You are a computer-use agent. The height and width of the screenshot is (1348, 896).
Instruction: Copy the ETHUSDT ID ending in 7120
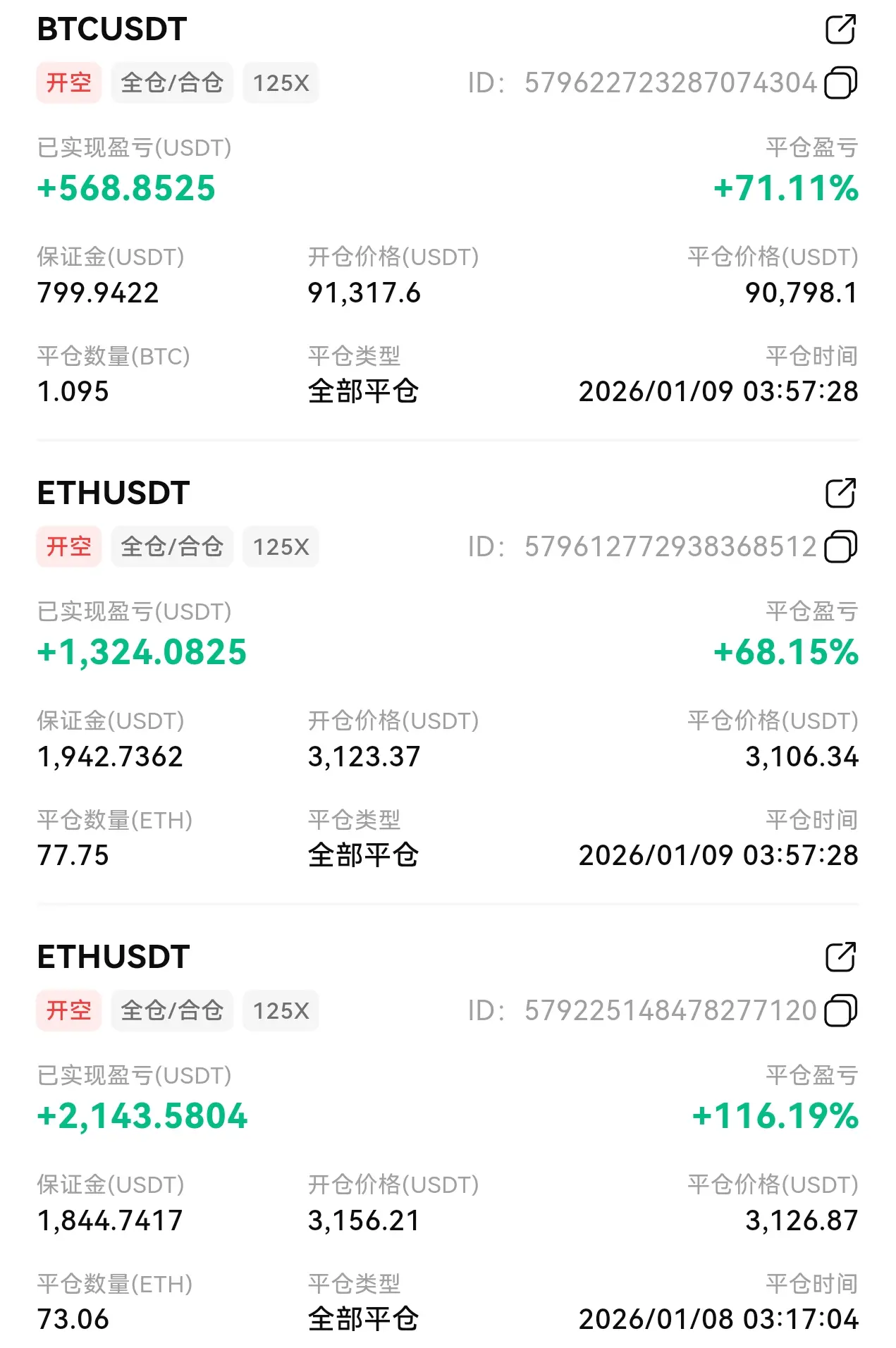[840, 1011]
